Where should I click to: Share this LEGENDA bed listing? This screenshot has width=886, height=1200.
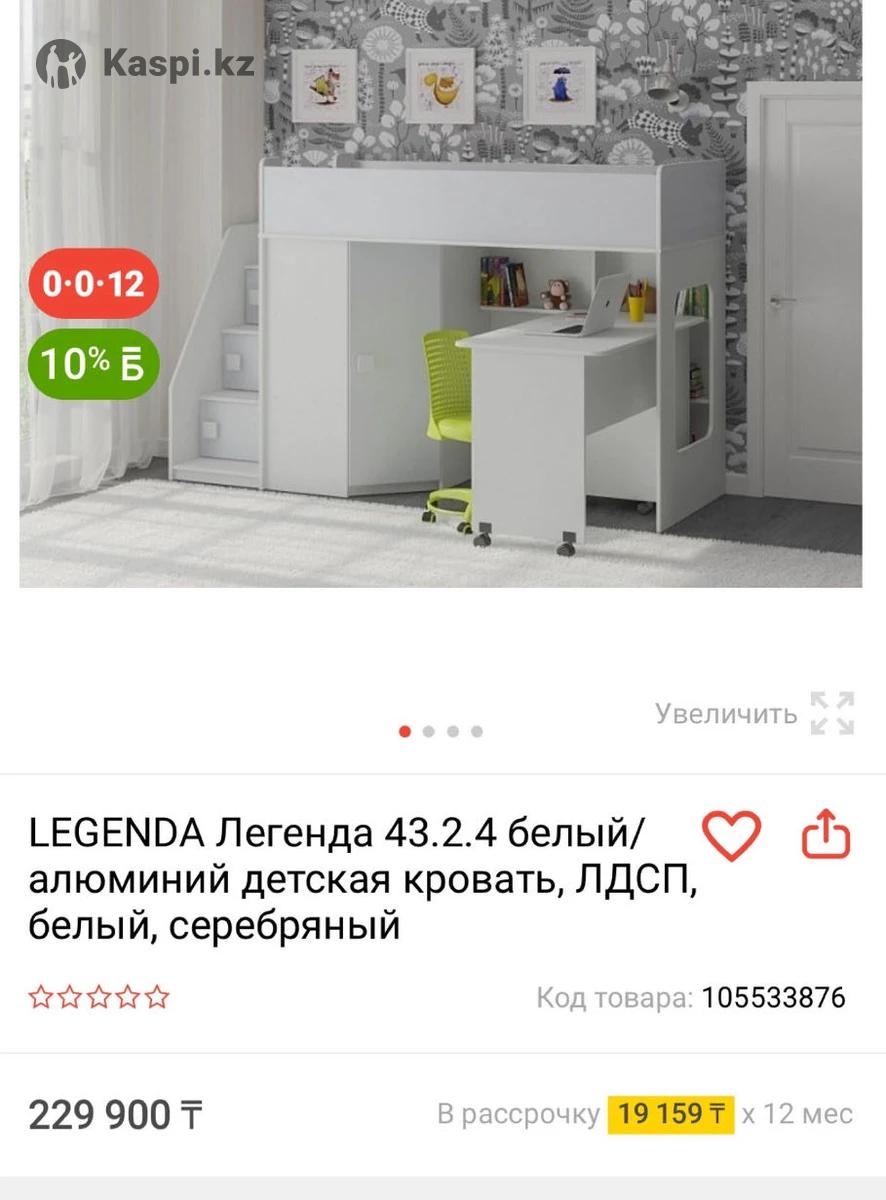coord(827,835)
